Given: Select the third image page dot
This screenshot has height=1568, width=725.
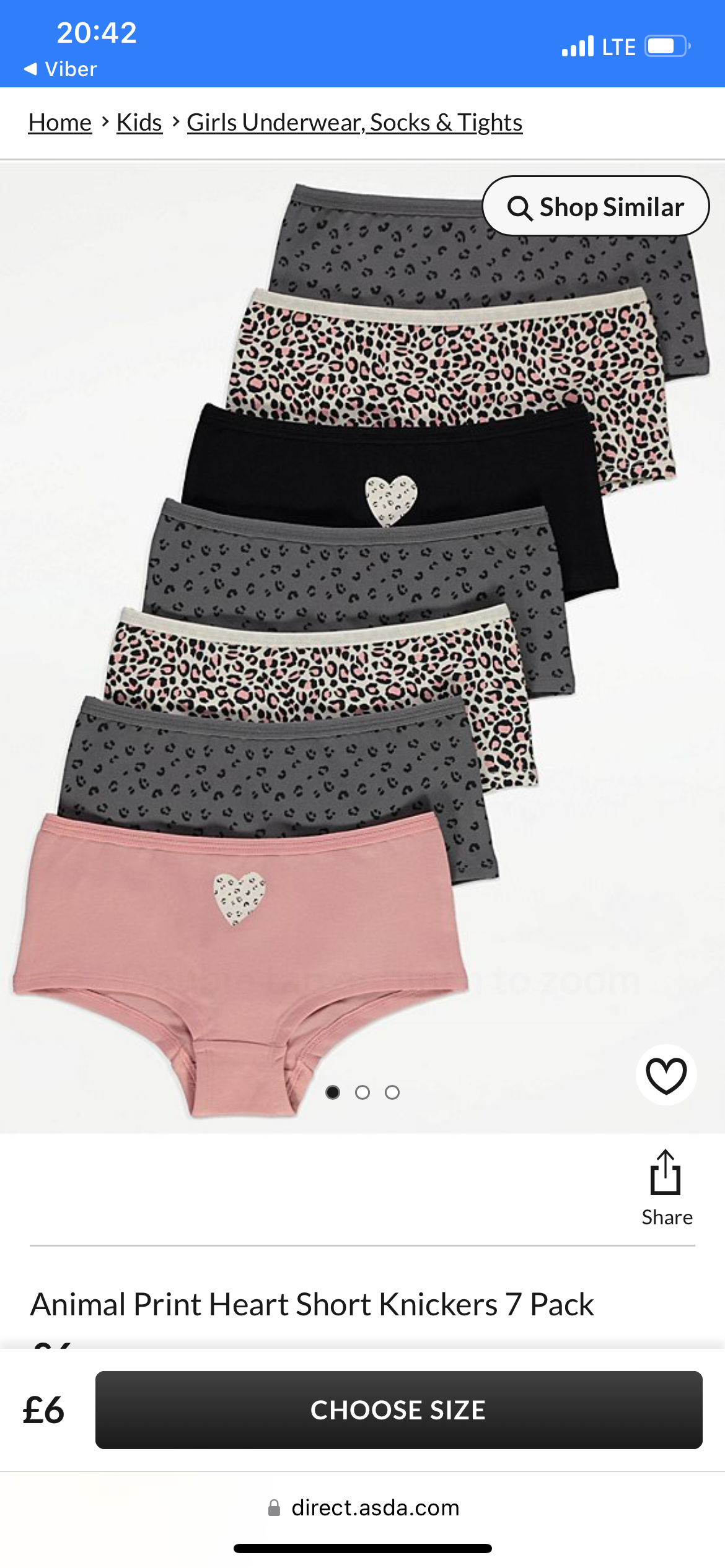Looking at the screenshot, I should point(392,1092).
